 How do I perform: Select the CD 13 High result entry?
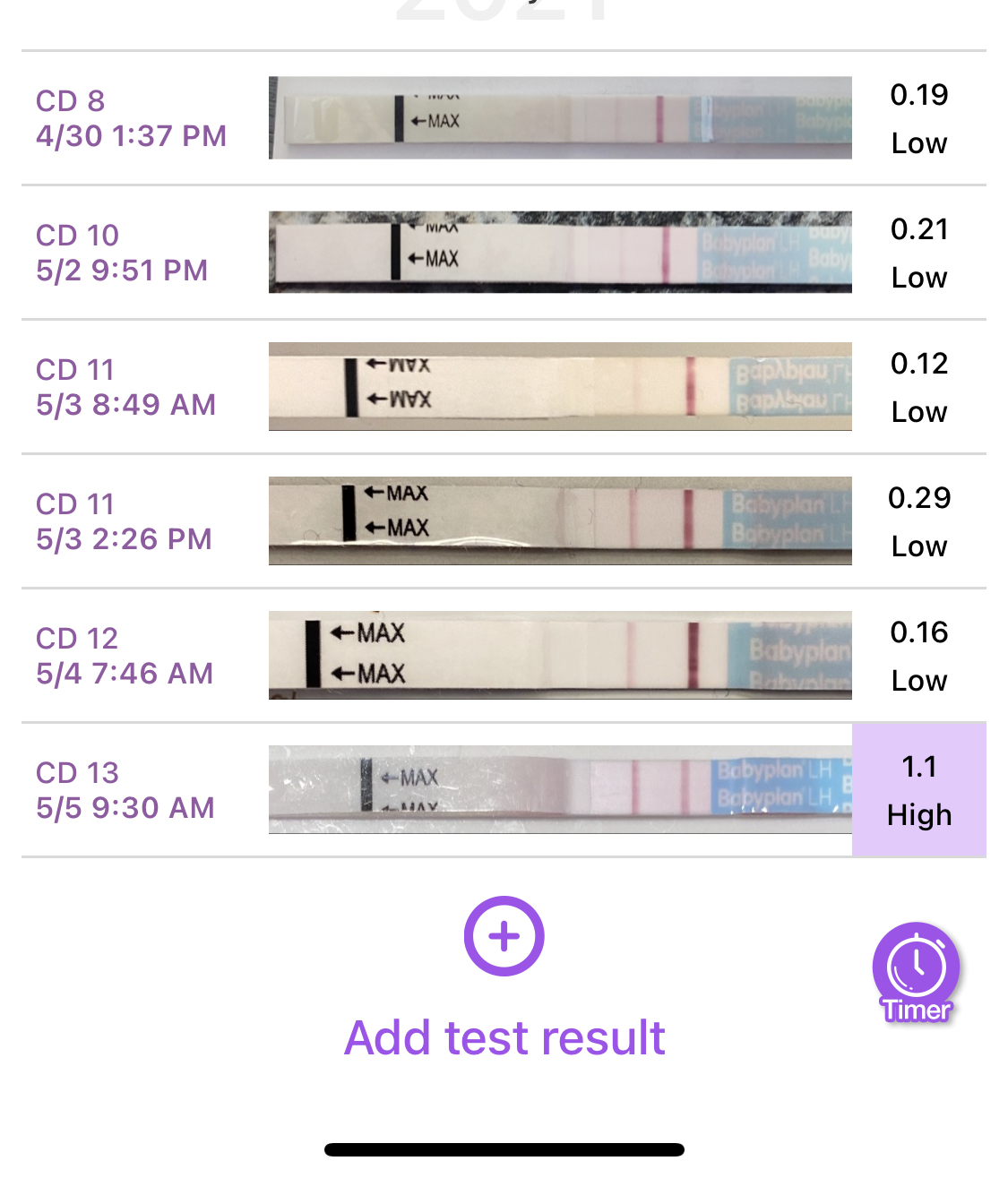[918, 790]
